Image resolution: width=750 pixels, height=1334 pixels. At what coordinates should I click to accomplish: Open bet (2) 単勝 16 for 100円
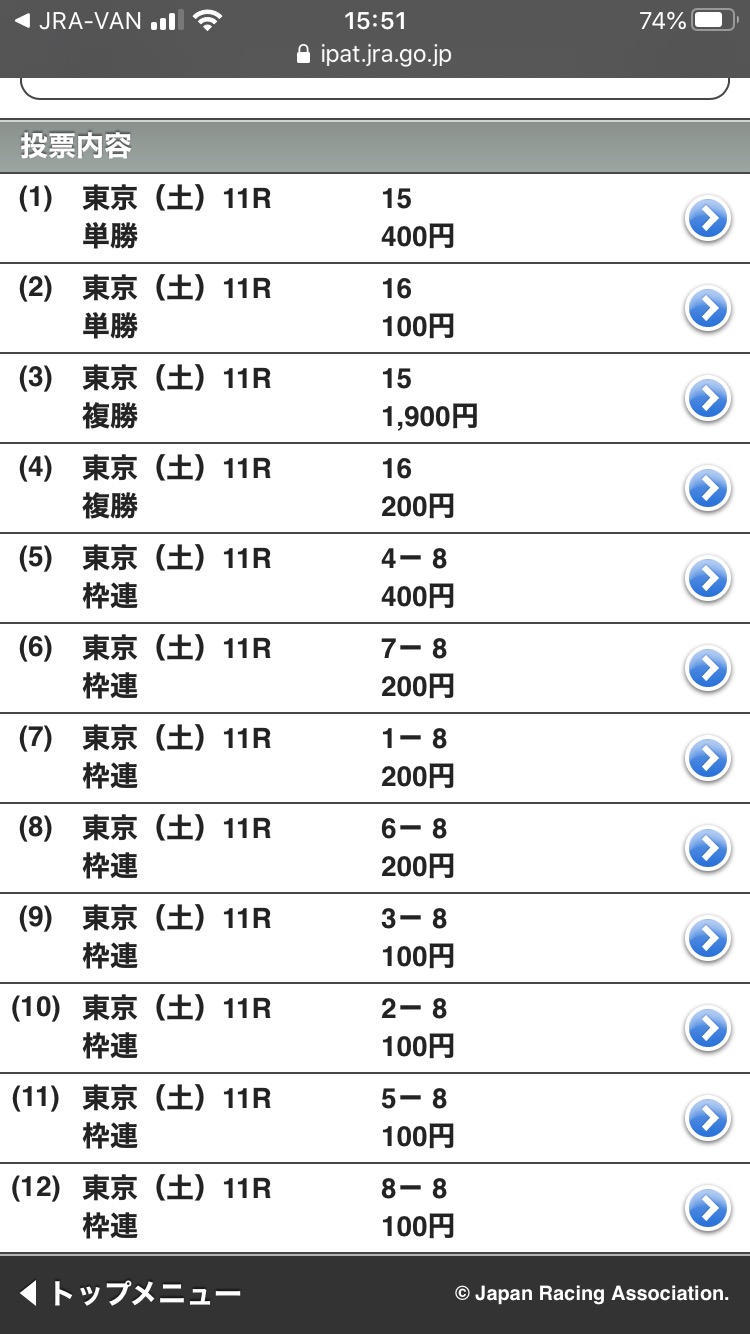tap(707, 308)
